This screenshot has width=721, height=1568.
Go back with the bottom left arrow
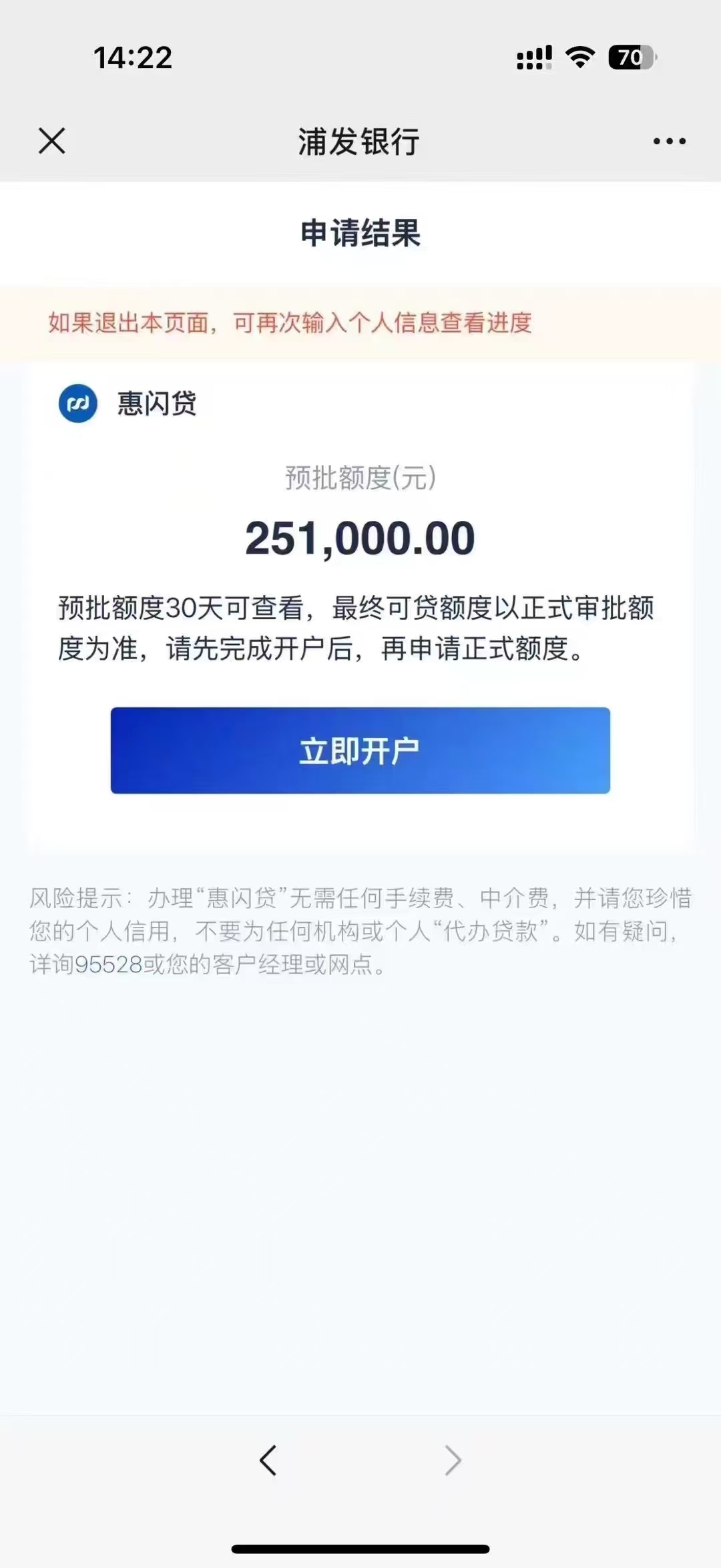click(268, 1460)
